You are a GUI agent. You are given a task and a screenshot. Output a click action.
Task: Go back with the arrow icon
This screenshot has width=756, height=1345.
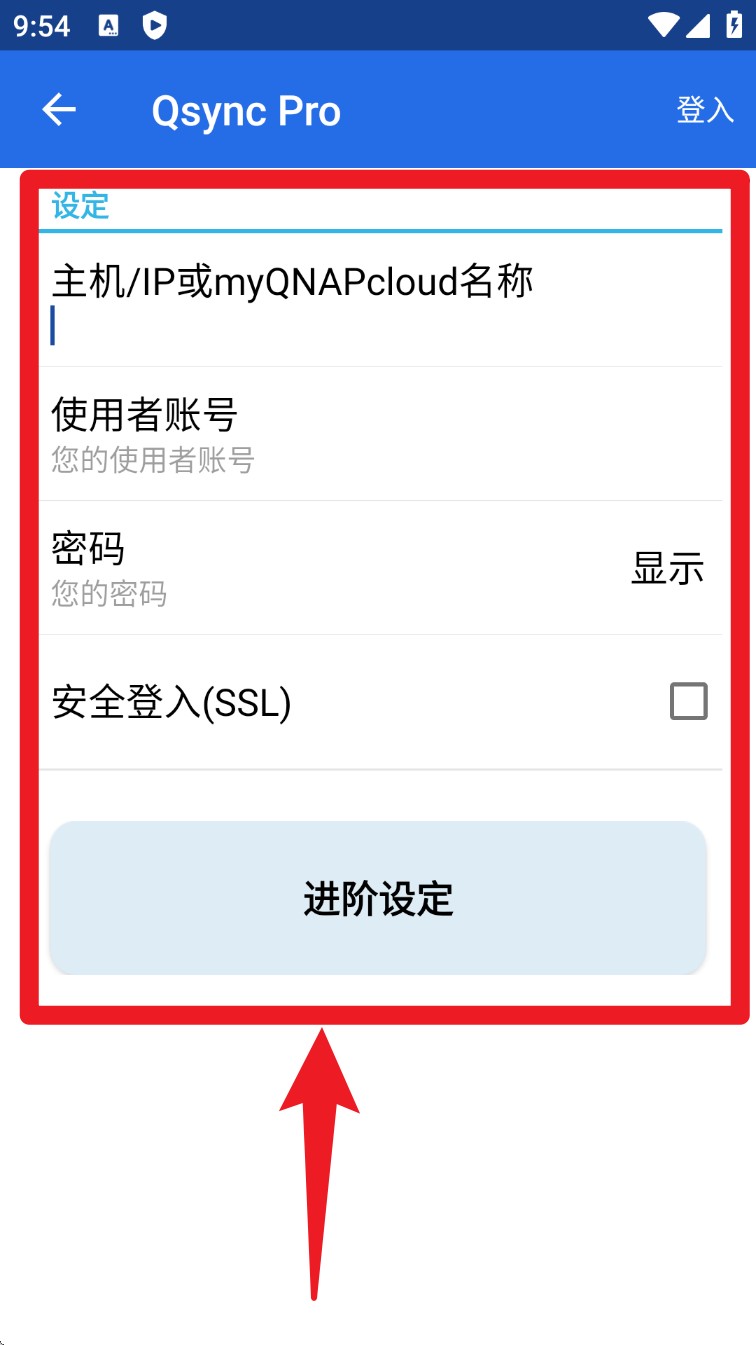59,109
